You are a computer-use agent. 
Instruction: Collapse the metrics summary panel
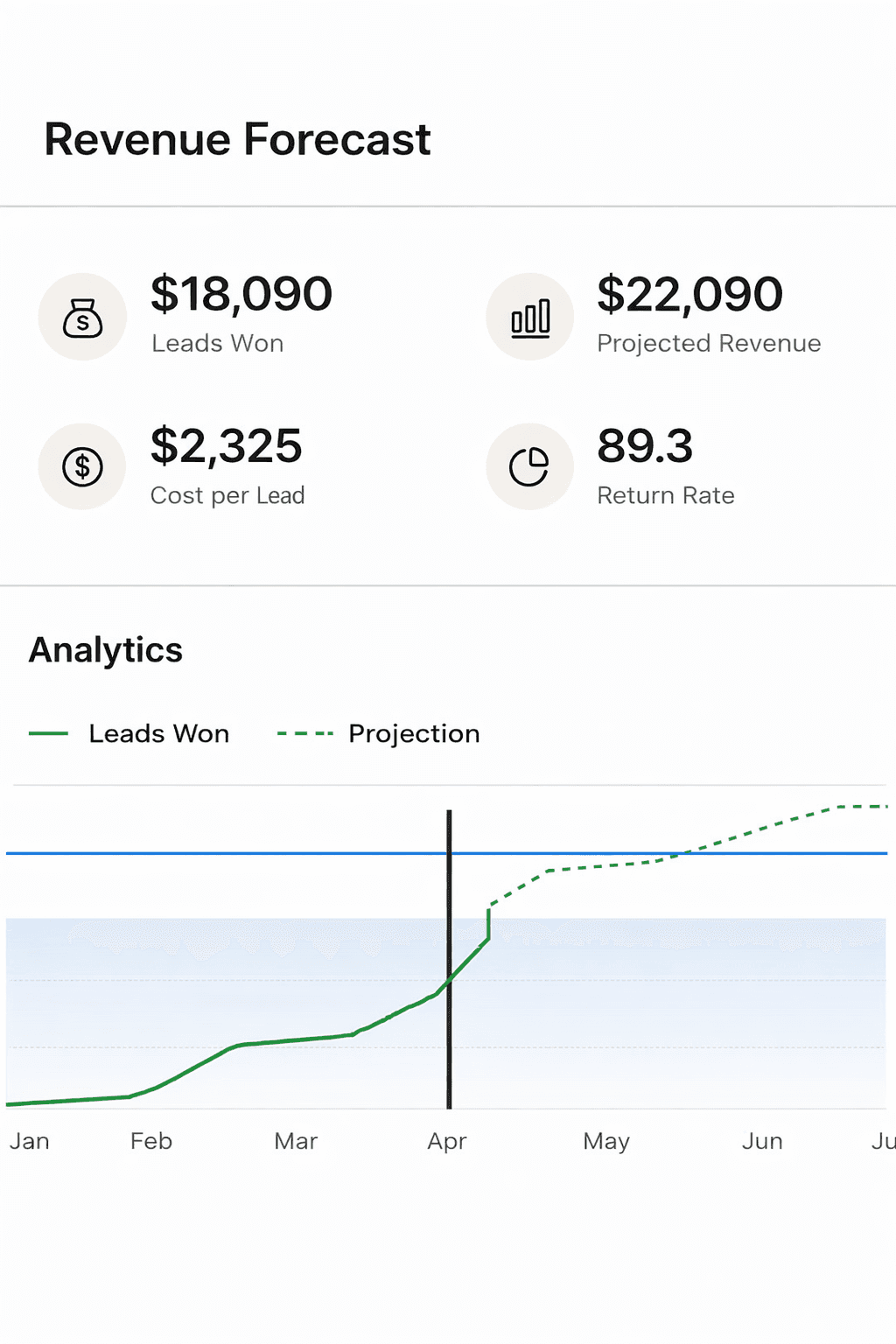pyautogui.click(x=448, y=394)
